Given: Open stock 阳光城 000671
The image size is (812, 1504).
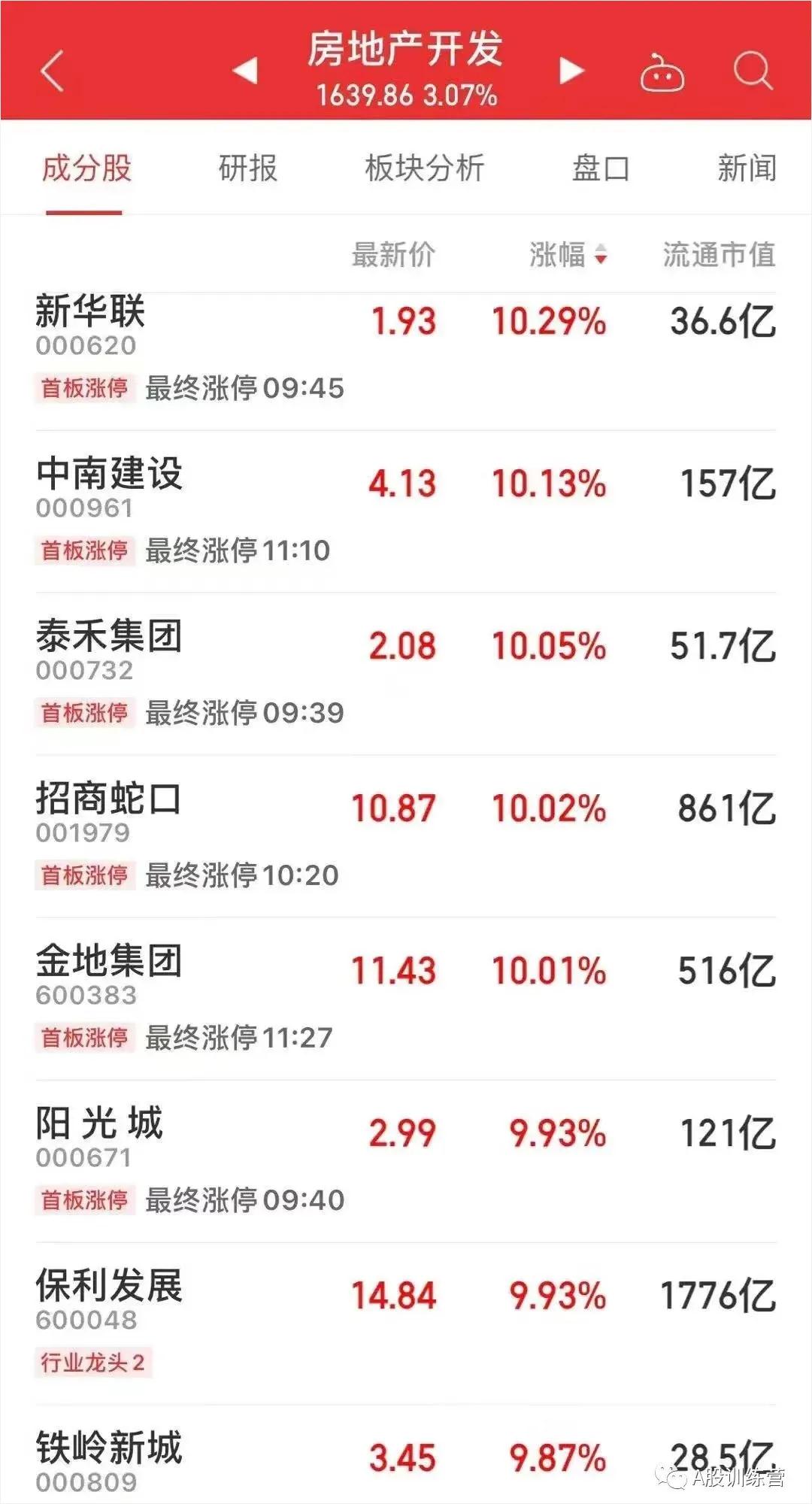Looking at the screenshot, I should click(x=406, y=1161).
